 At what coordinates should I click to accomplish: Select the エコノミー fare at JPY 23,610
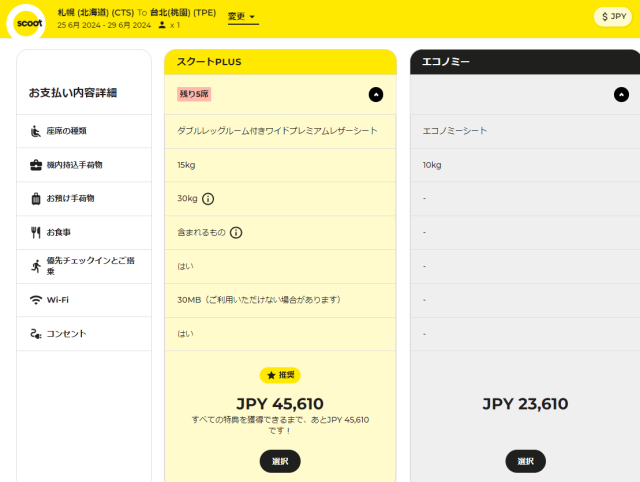pyautogui.click(x=525, y=461)
